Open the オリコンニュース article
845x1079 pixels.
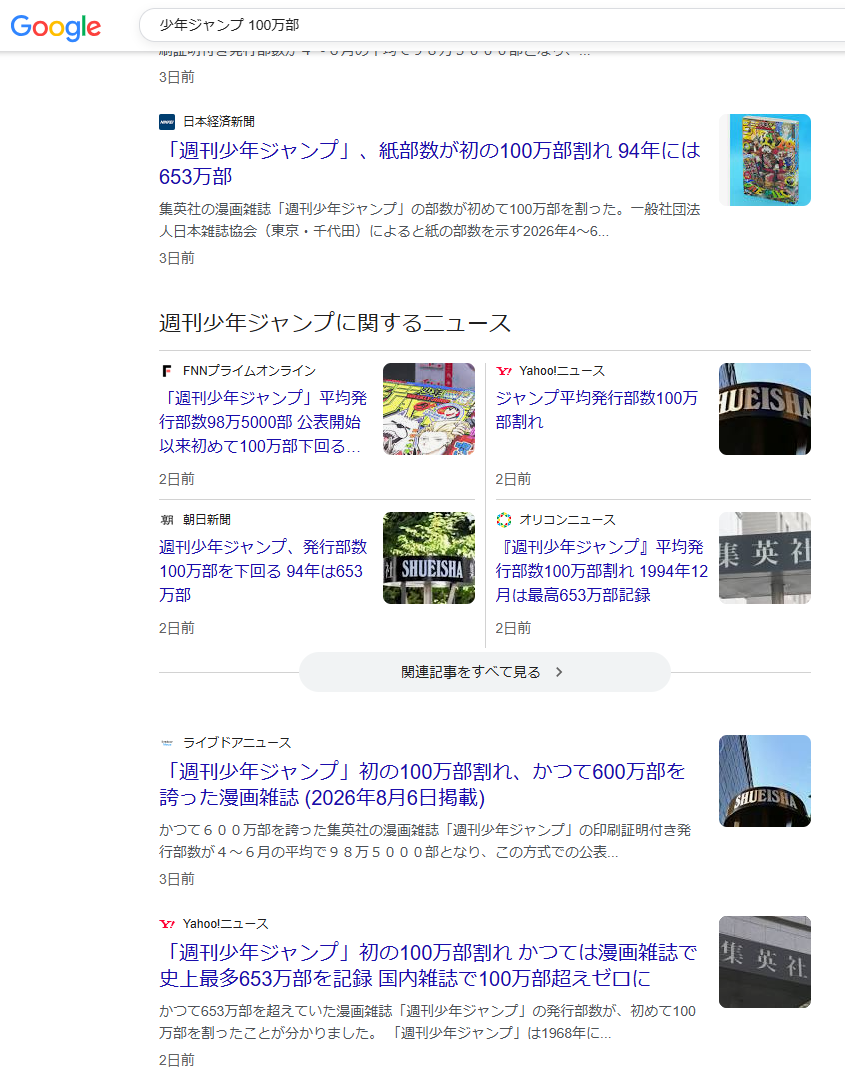601,570
